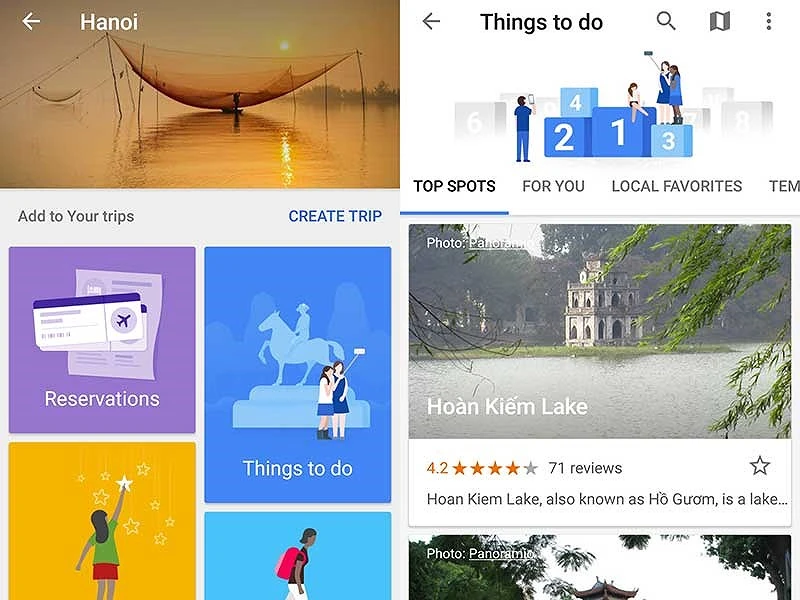Tap CREATE TRIP
This screenshot has height=600, width=800.
click(x=335, y=216)
